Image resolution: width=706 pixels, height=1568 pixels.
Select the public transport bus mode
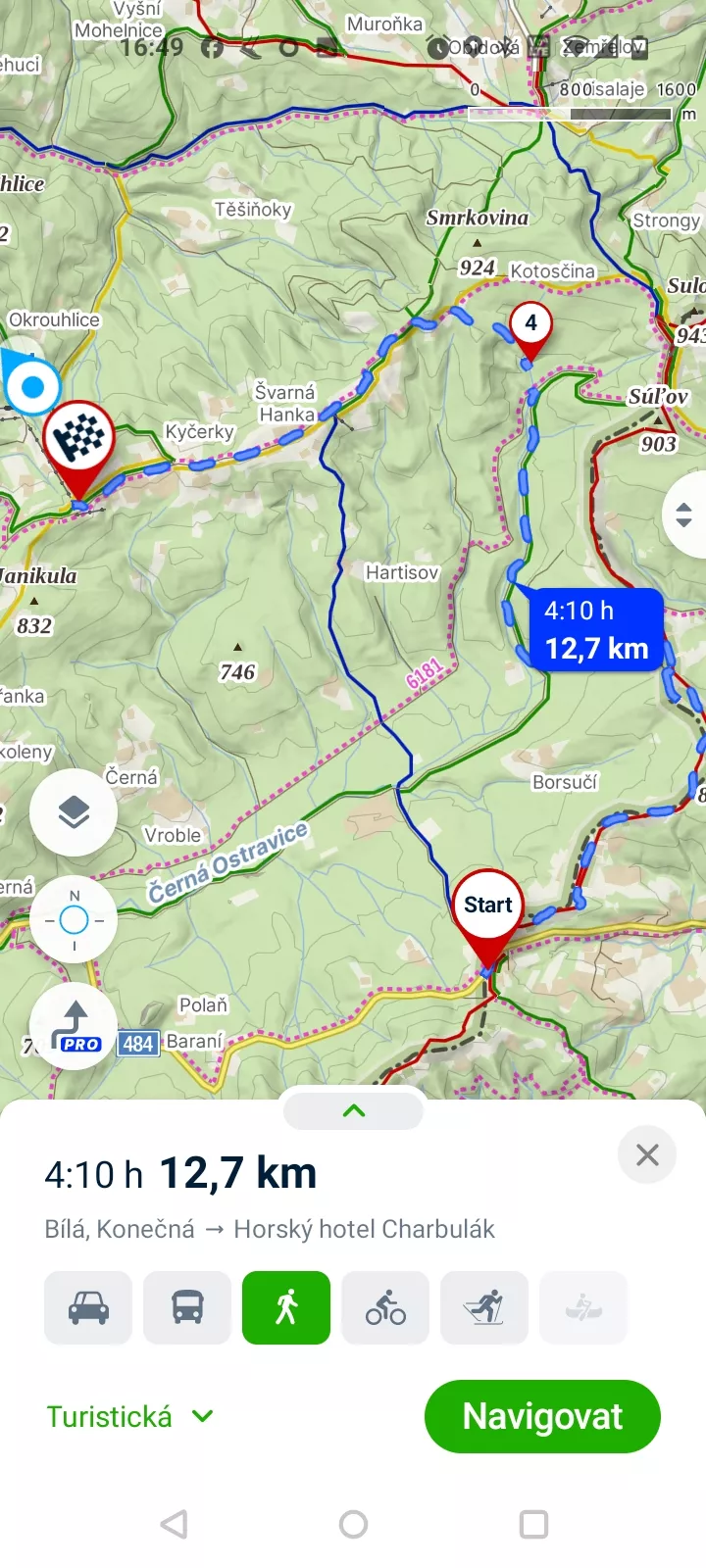tap(187, 1308)
